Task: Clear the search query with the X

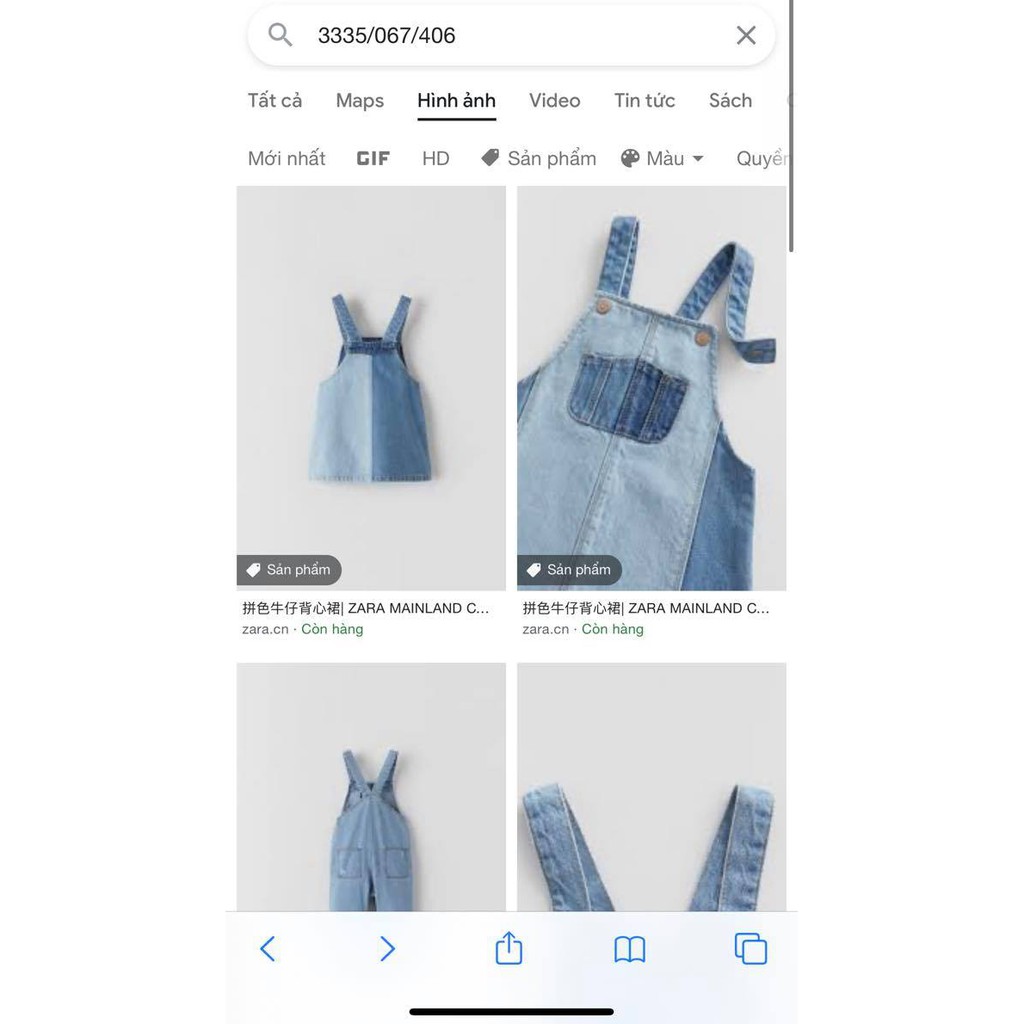Action: (x=746, y=36)
